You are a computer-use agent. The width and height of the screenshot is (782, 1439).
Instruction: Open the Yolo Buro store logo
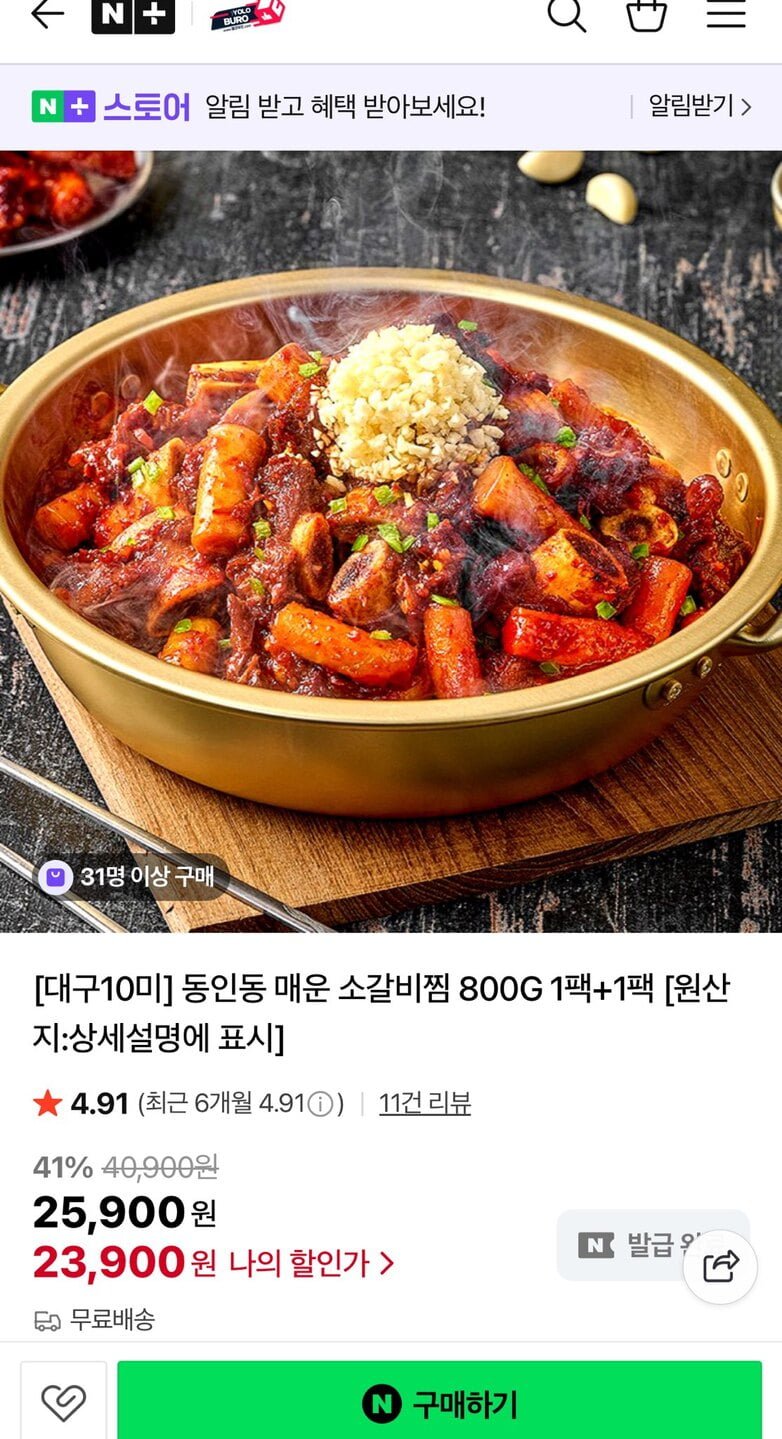(248, 14)
